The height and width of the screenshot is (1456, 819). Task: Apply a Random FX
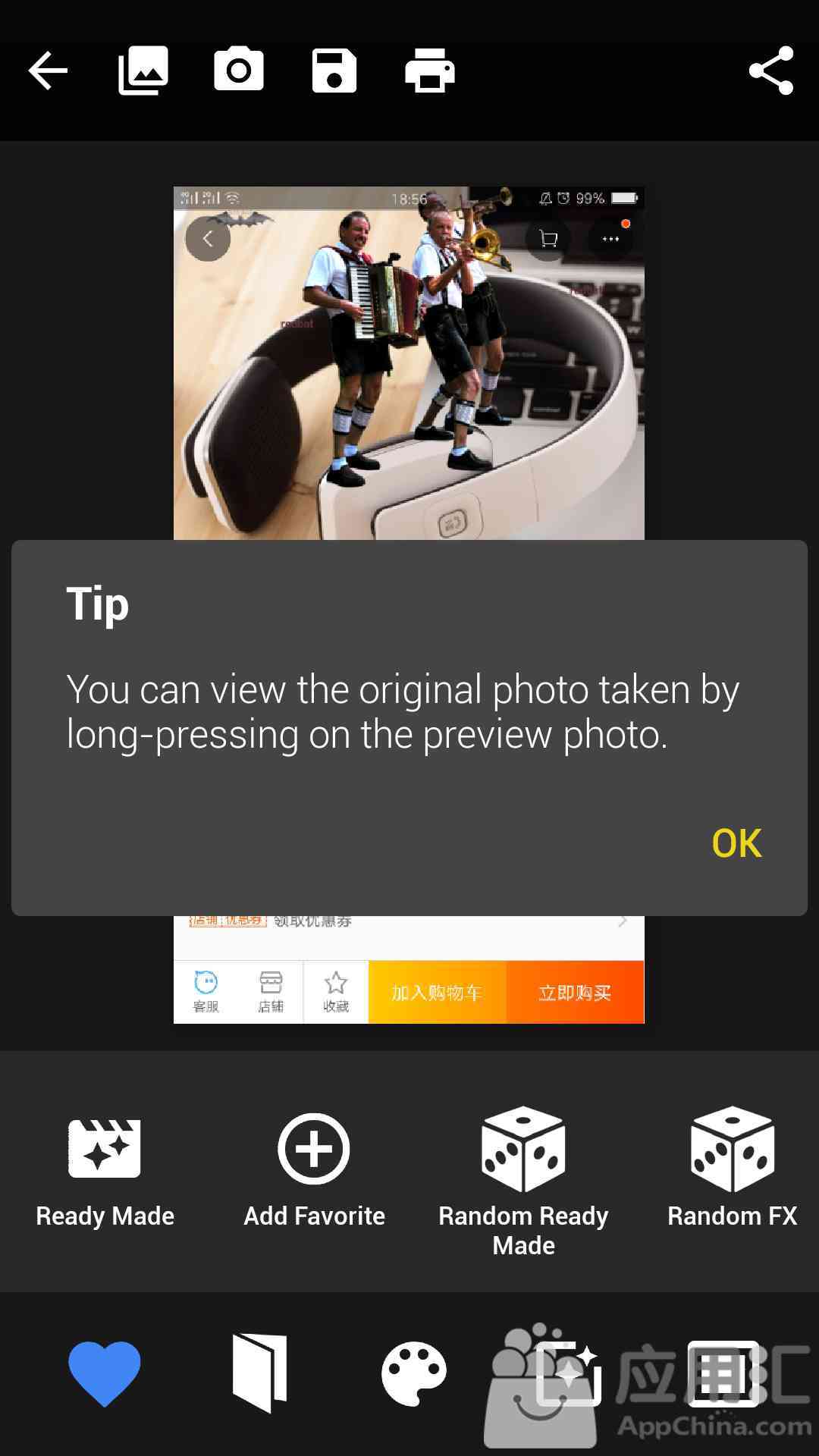coord(733,1169)
